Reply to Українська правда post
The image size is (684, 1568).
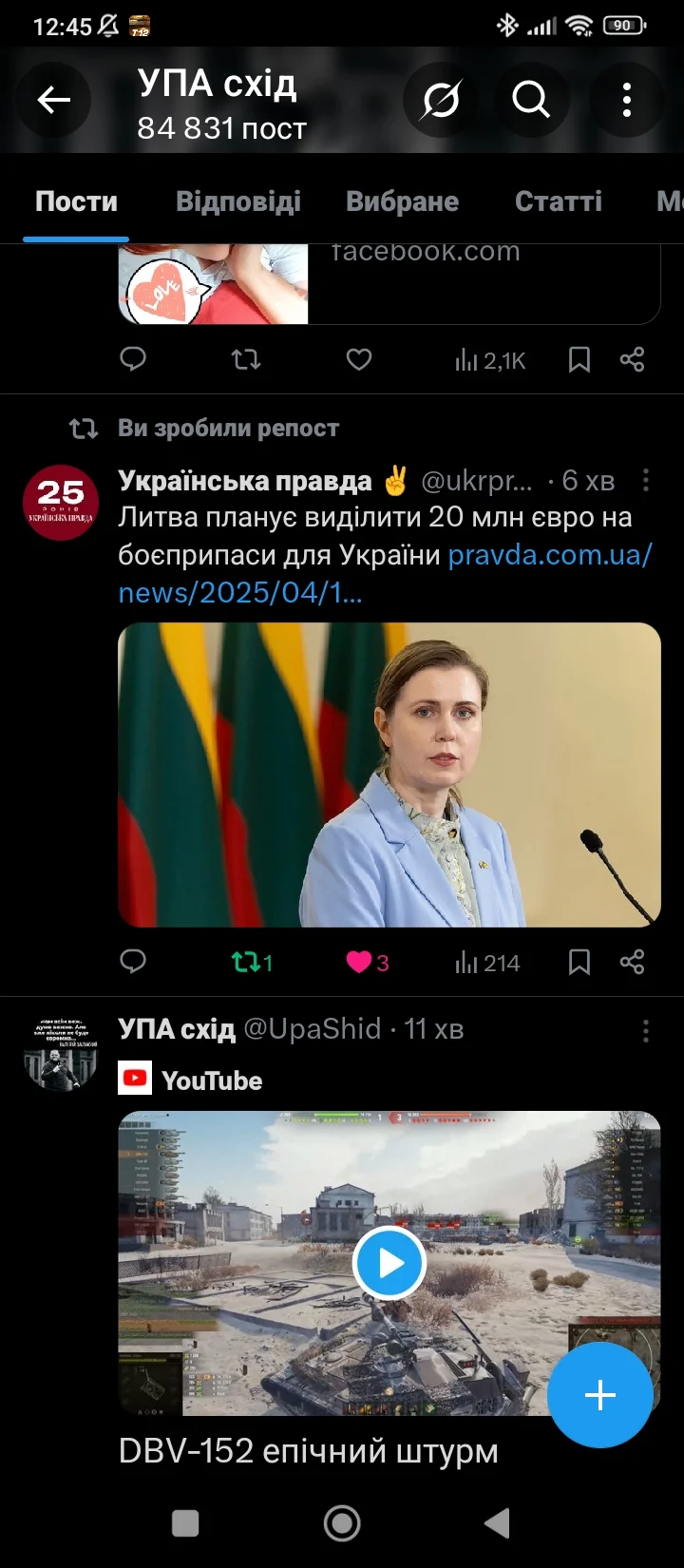tap(133, 962)
